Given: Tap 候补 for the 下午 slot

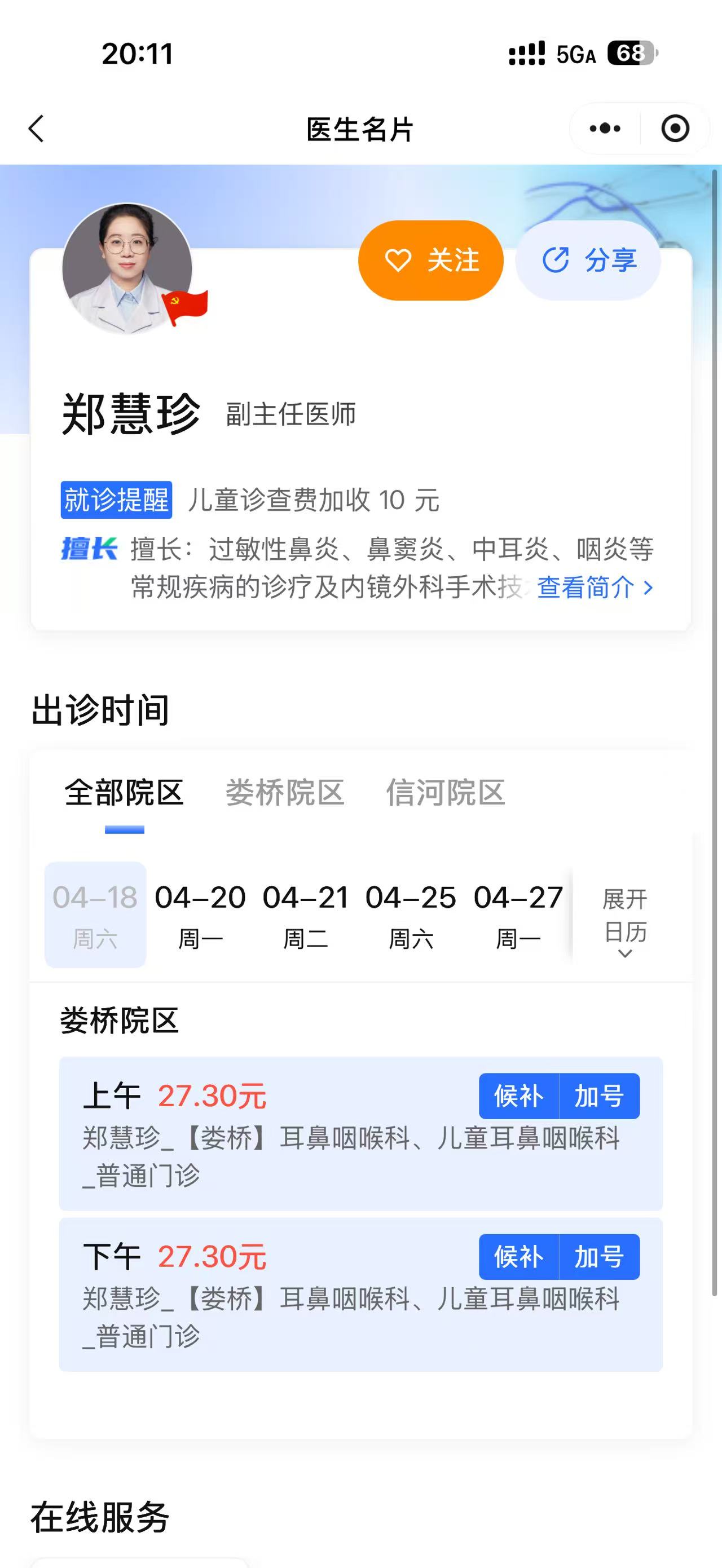Looking at the screenshot, I should [519, 1257].
